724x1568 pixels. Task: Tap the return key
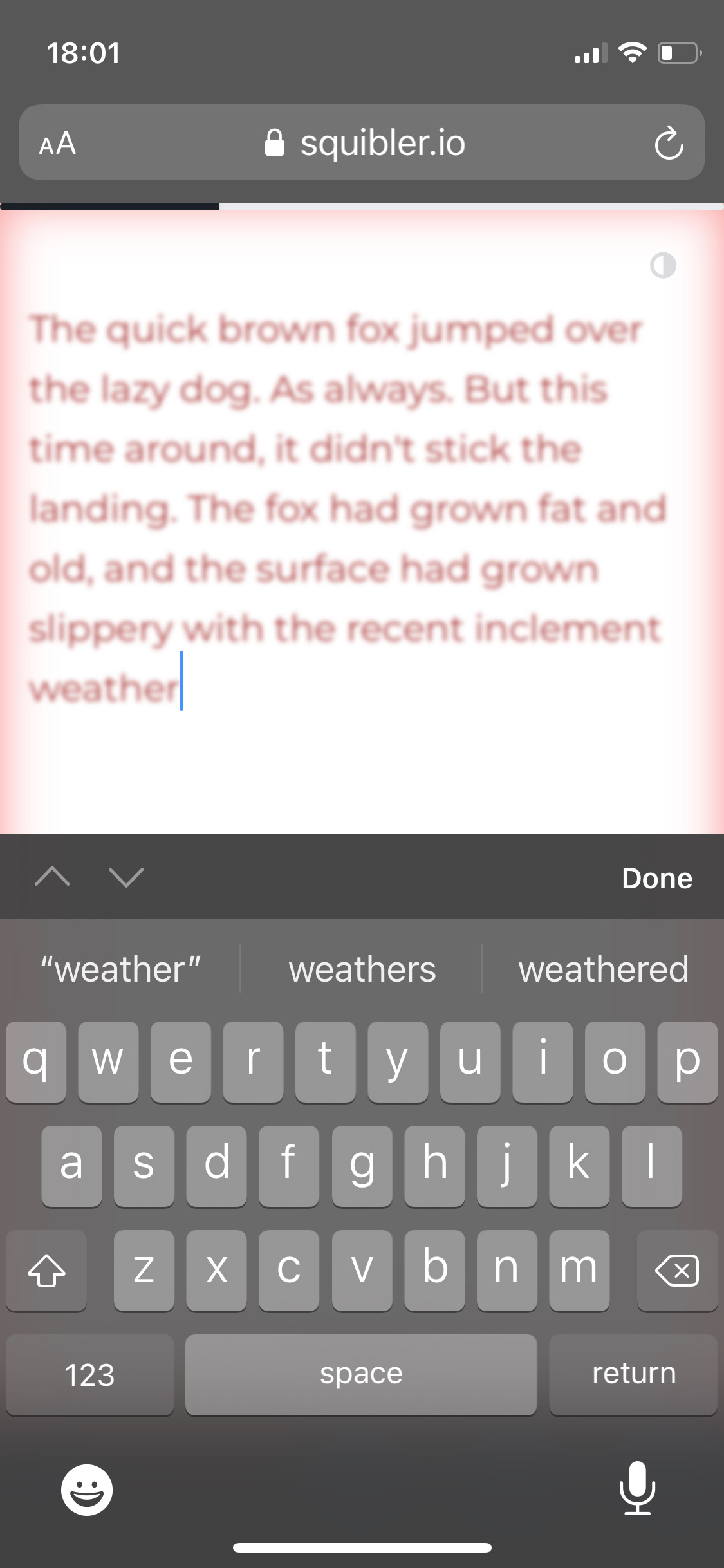pyautogui.click(x=633, y=1374)
